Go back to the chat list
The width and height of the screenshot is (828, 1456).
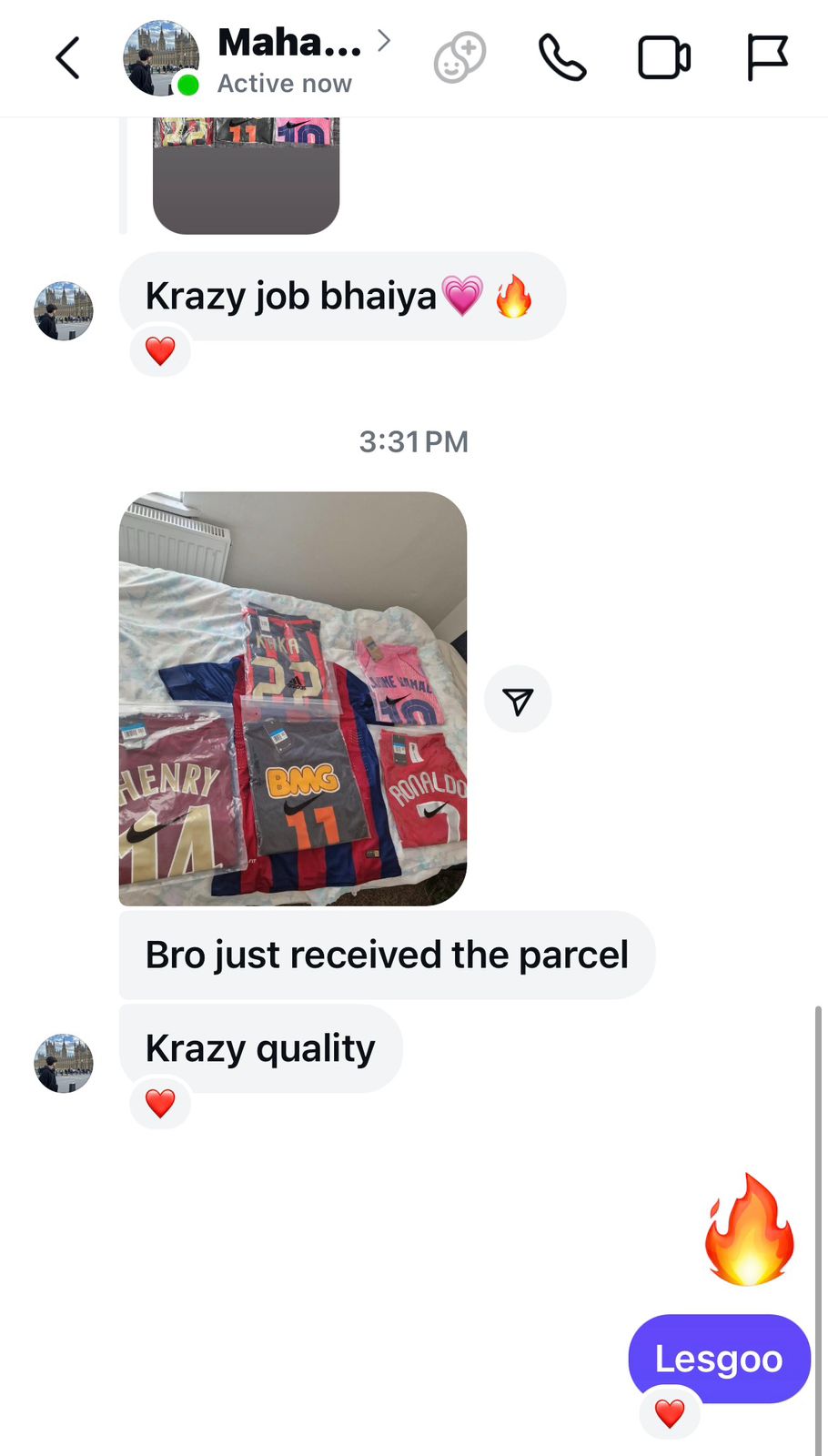coord(68,59)
